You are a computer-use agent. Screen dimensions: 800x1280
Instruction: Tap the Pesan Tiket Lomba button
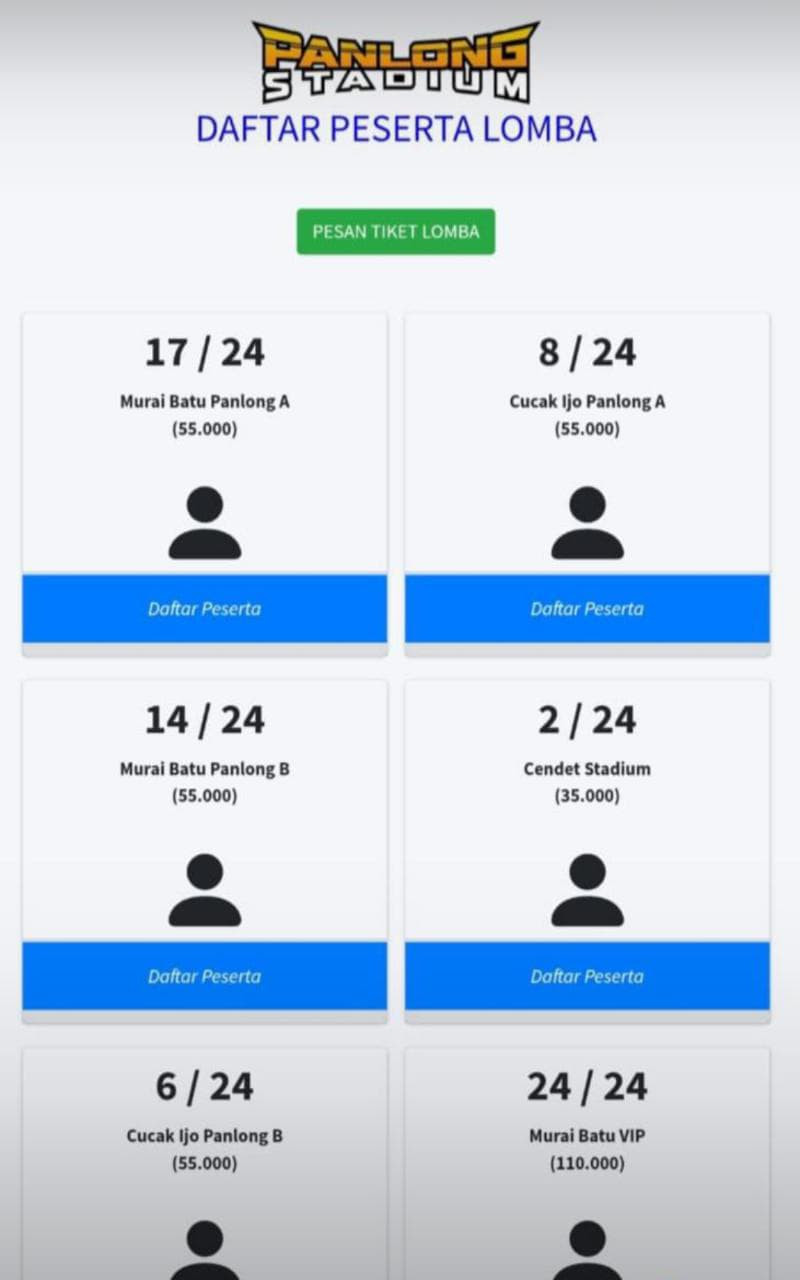pyautogui.click(x=395, y=231)
